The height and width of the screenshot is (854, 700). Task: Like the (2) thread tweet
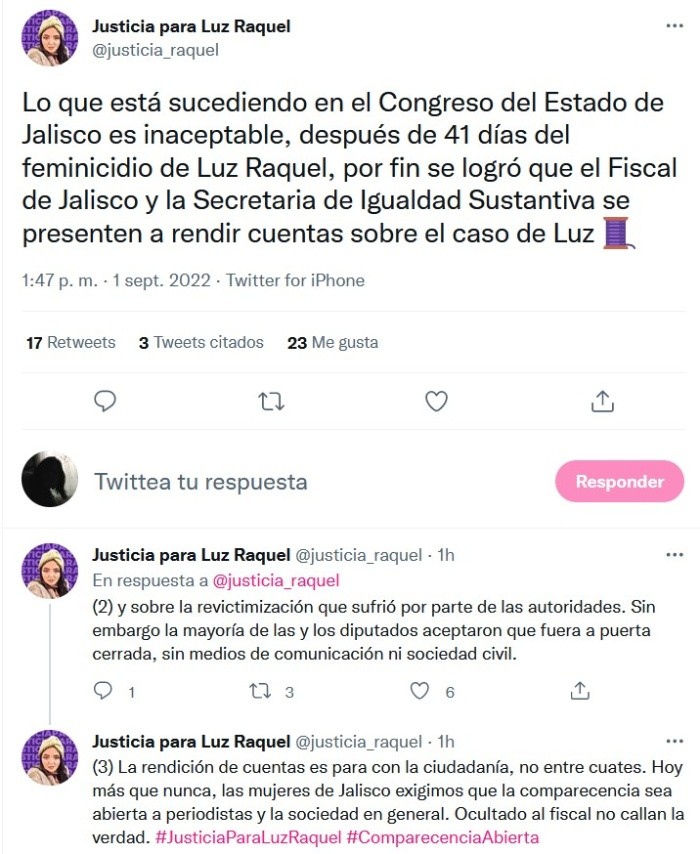(x=421, y=691)
